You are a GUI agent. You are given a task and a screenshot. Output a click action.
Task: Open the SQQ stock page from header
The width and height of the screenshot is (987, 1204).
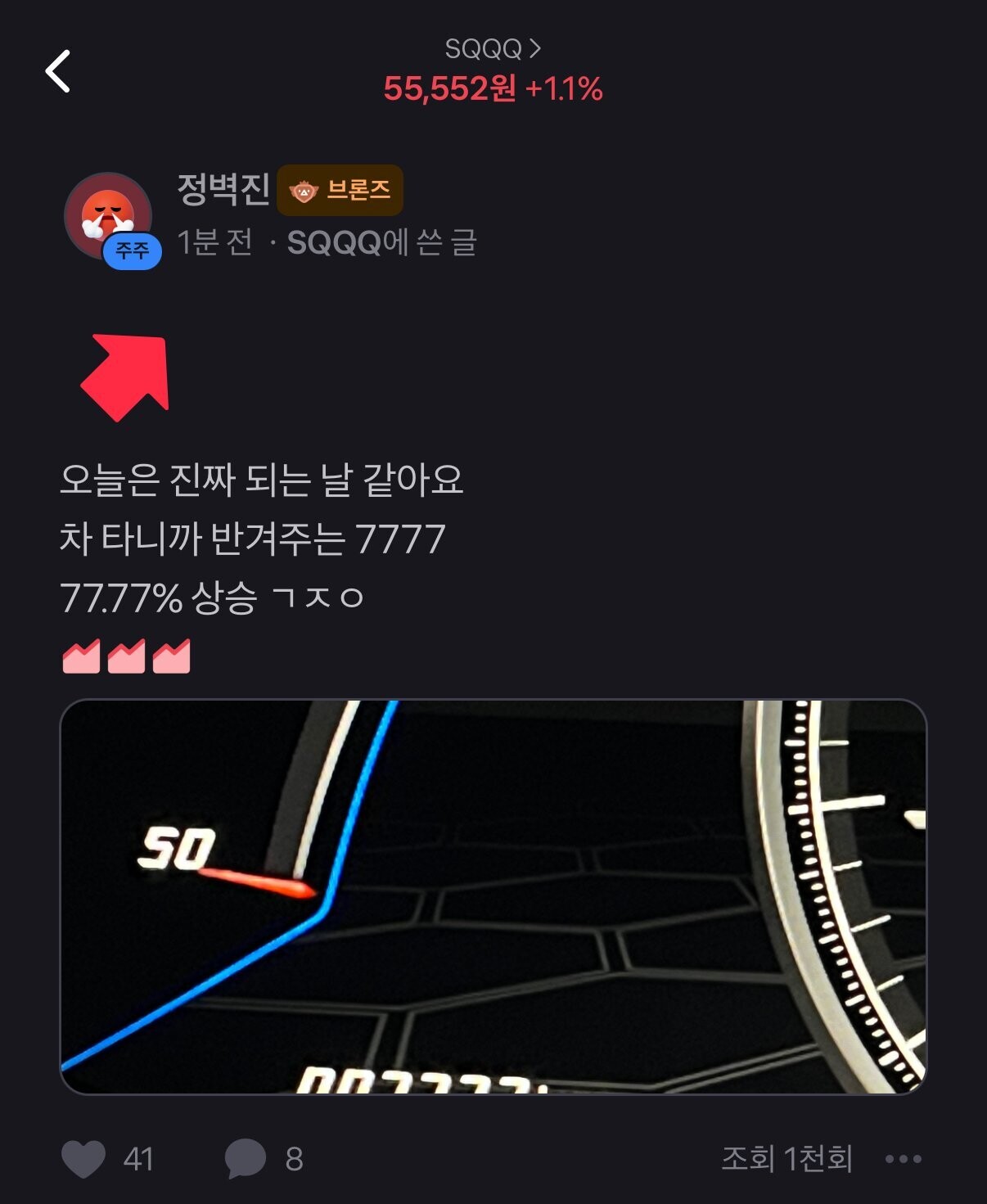[493, 49]
